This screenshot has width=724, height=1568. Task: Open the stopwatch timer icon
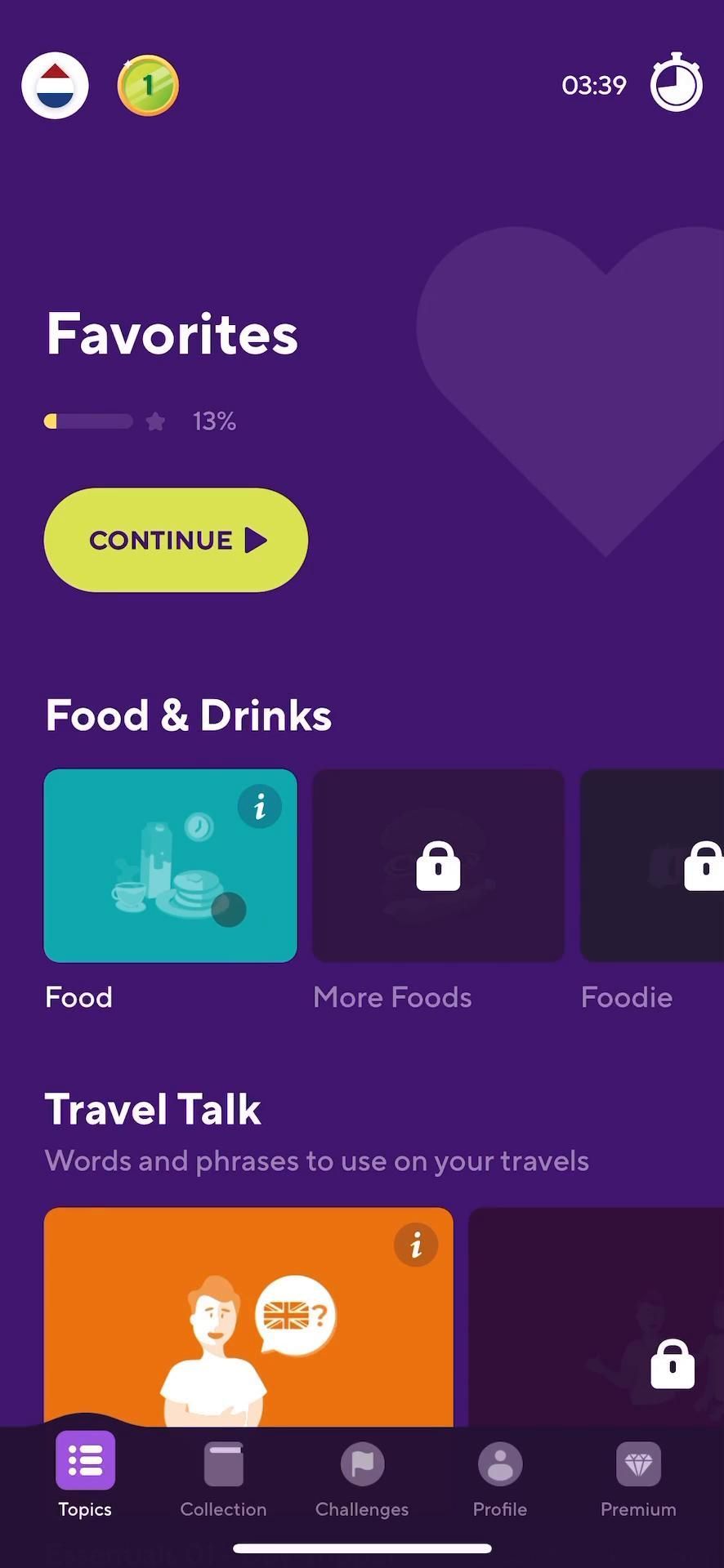[x=676, y=83]
